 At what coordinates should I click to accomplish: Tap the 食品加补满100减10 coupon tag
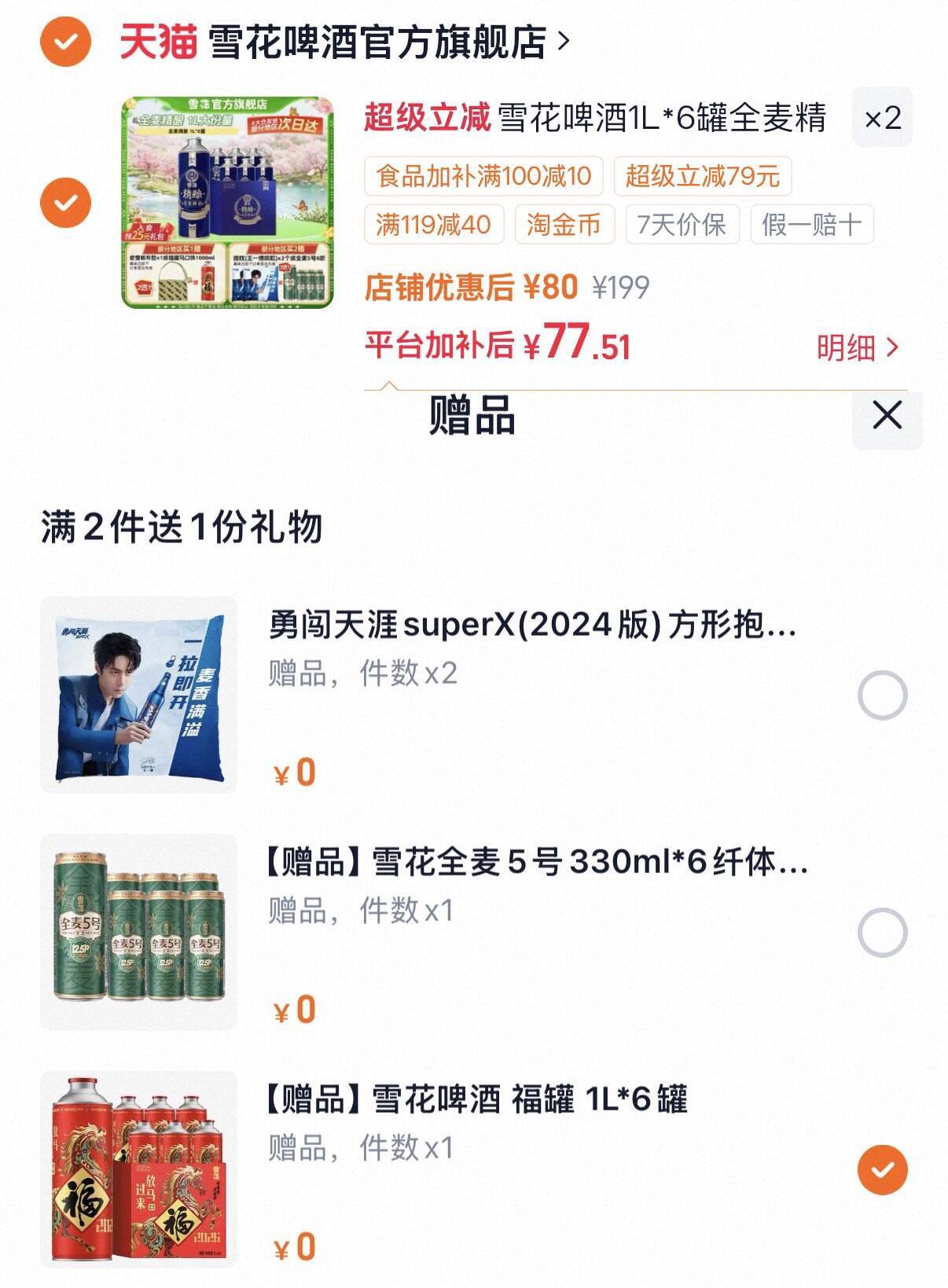tap(483, 176)
